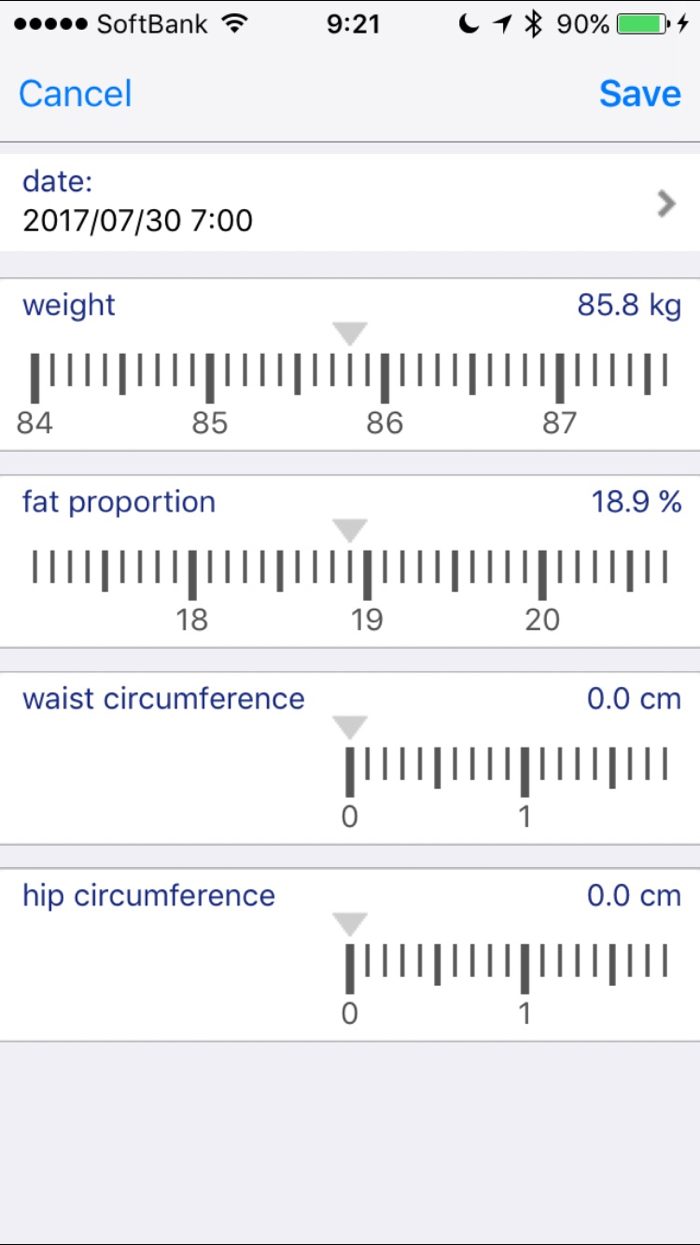Cancel editing this record
This screenshot has height=1245, width=700.
click(x=75, y=94)
